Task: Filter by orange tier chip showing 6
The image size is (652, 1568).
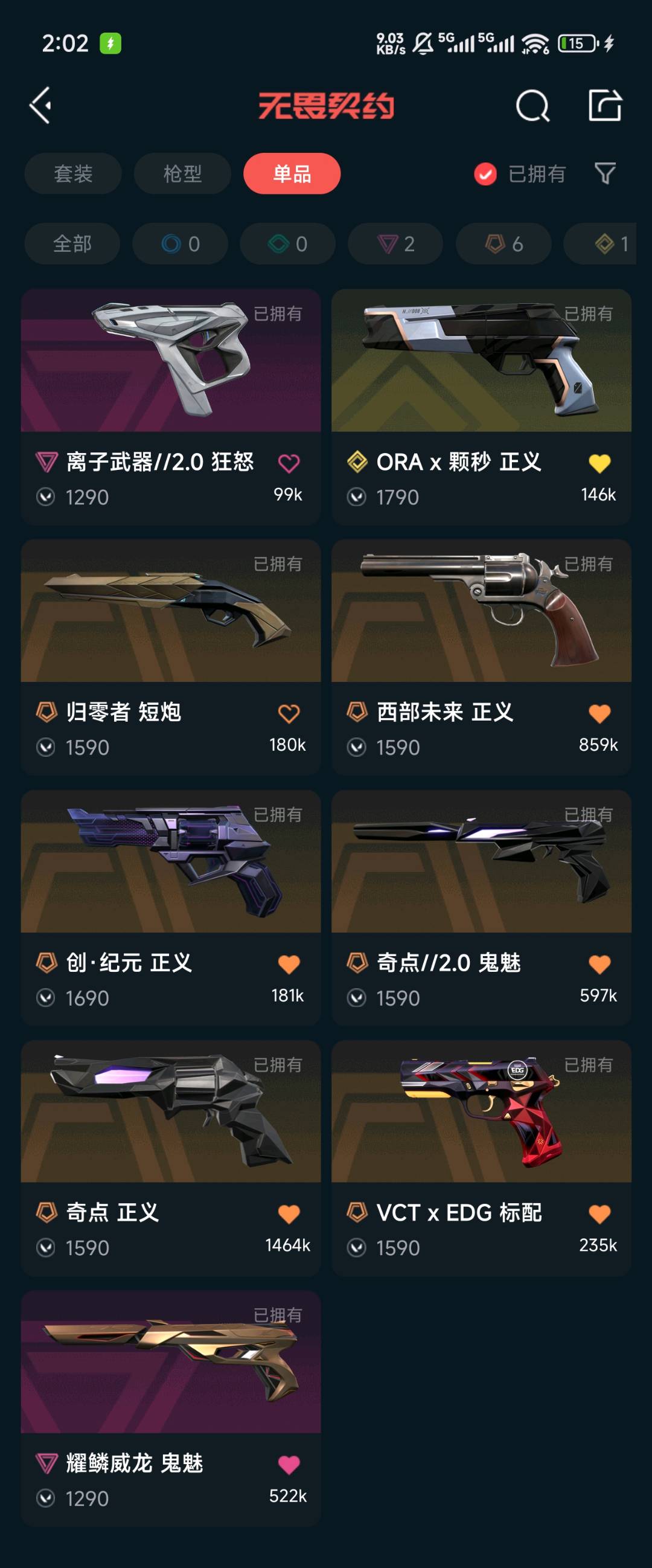Action: pyautogui.click(x=503, y=244)
